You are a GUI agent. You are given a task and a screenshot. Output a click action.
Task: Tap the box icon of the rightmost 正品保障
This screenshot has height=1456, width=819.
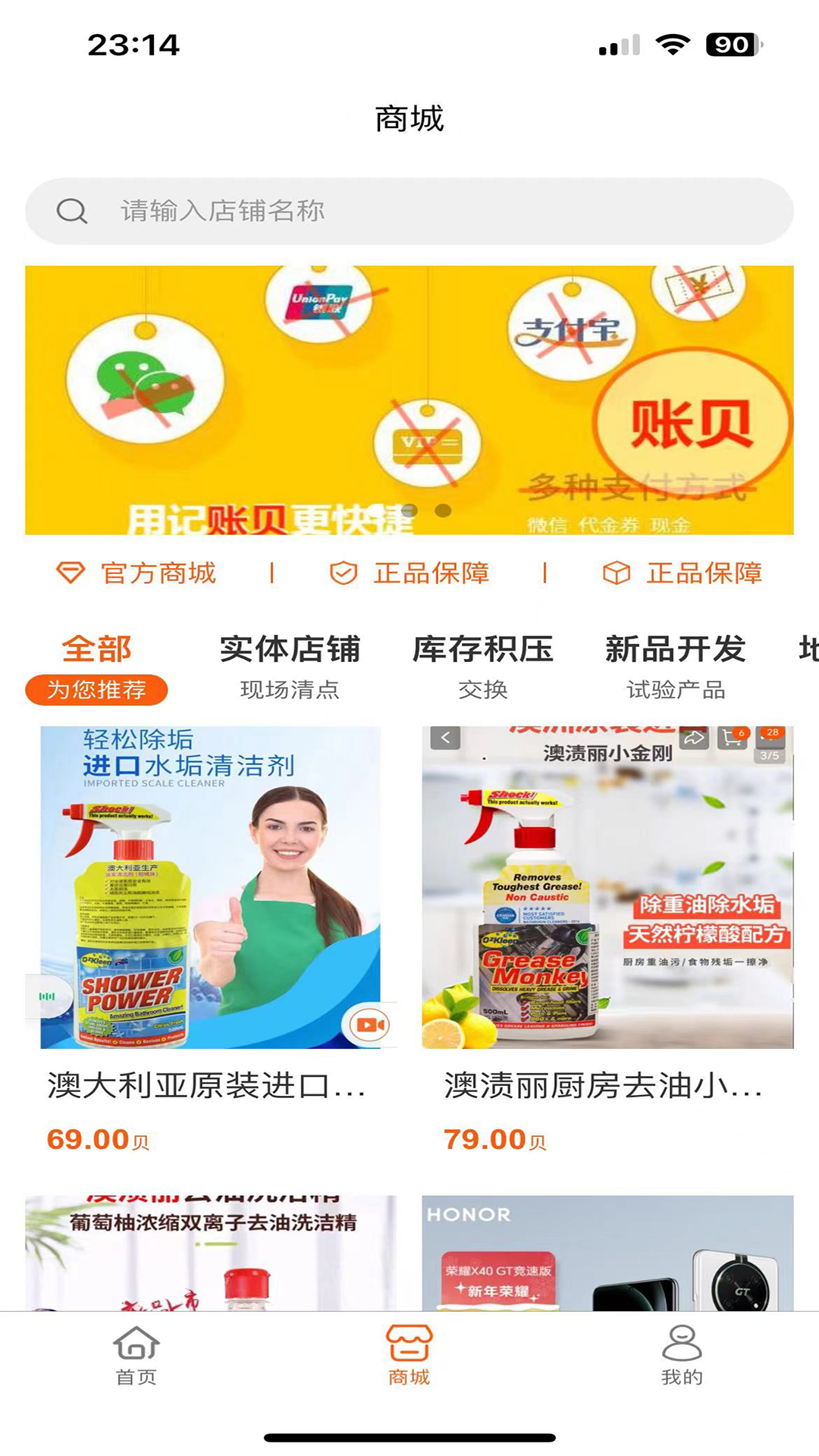click(616, 573)
